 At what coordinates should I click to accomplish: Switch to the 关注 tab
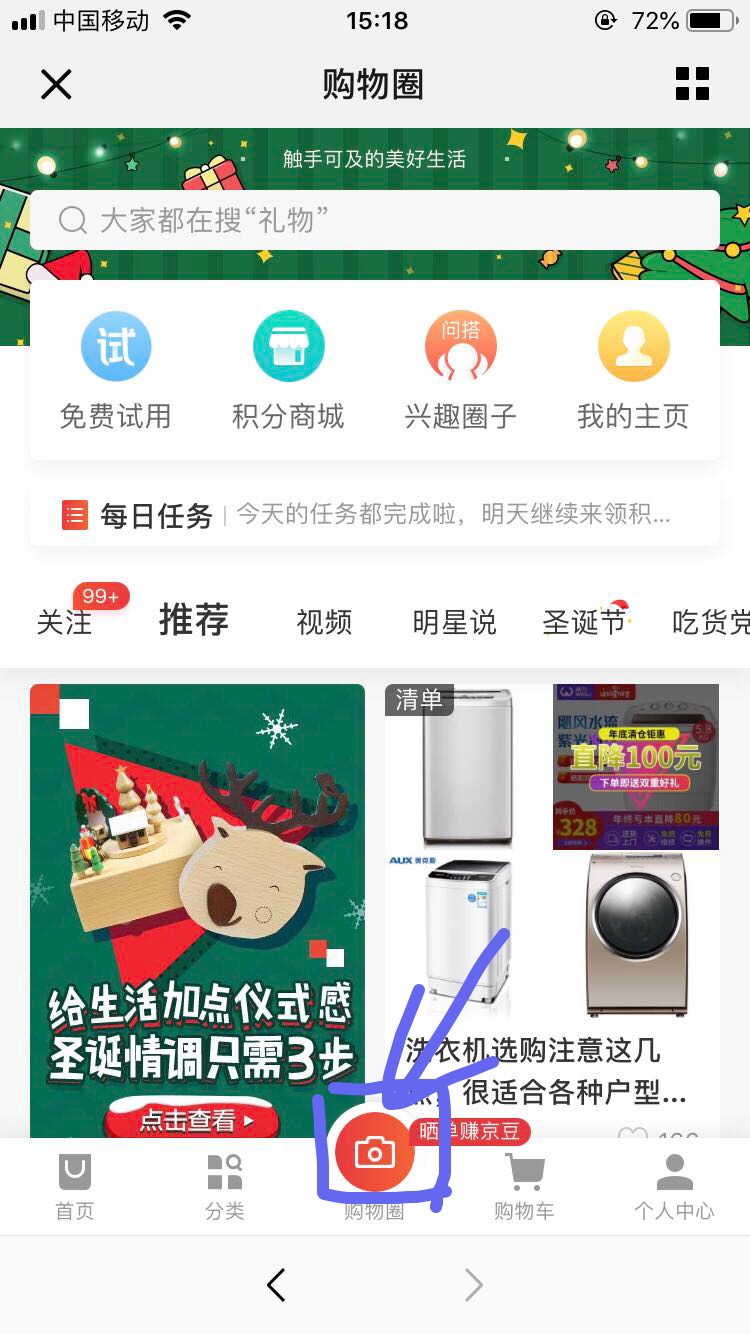coord(64,622)
